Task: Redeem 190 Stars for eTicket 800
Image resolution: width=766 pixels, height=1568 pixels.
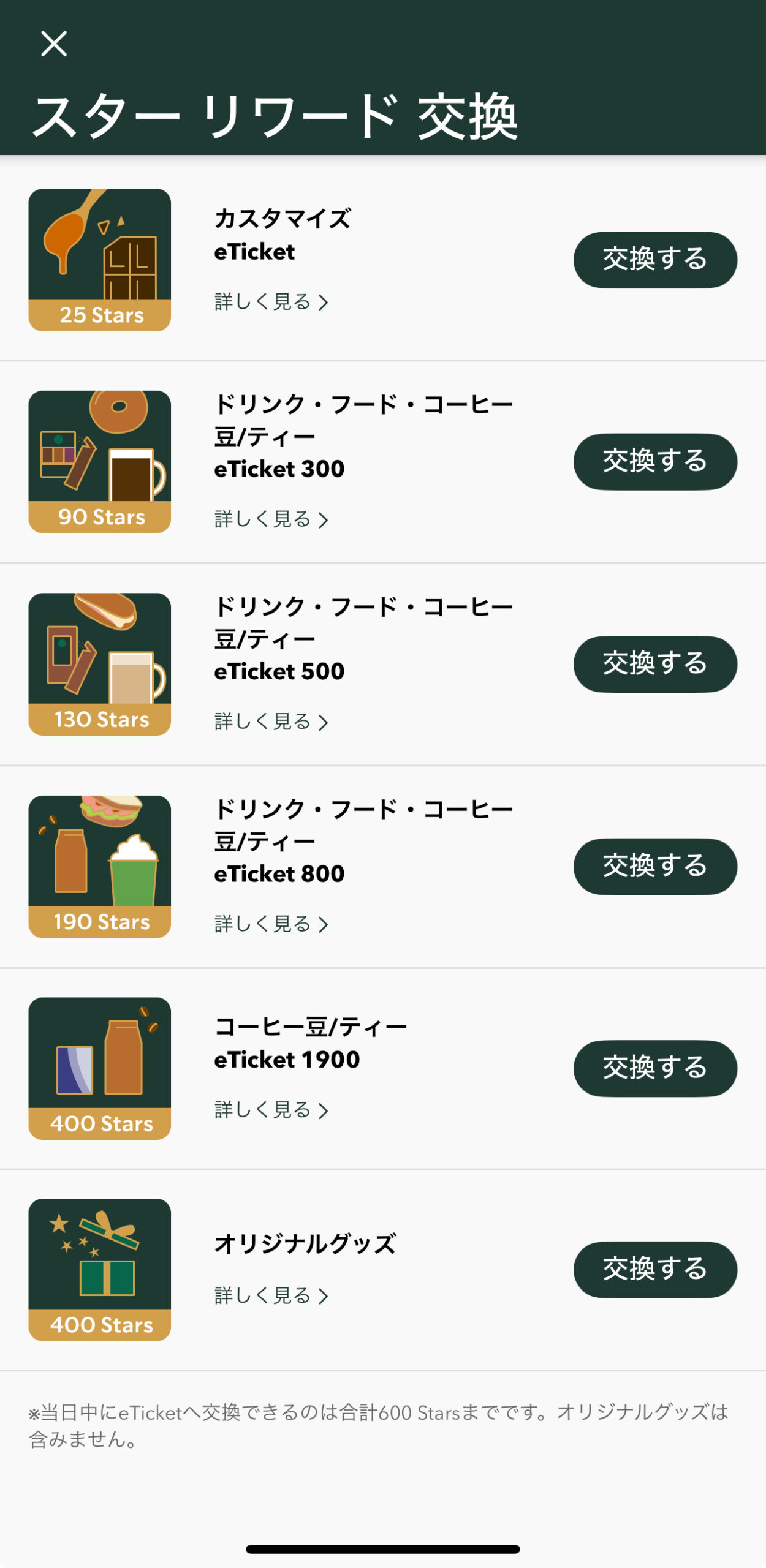Action: [655, 867]
